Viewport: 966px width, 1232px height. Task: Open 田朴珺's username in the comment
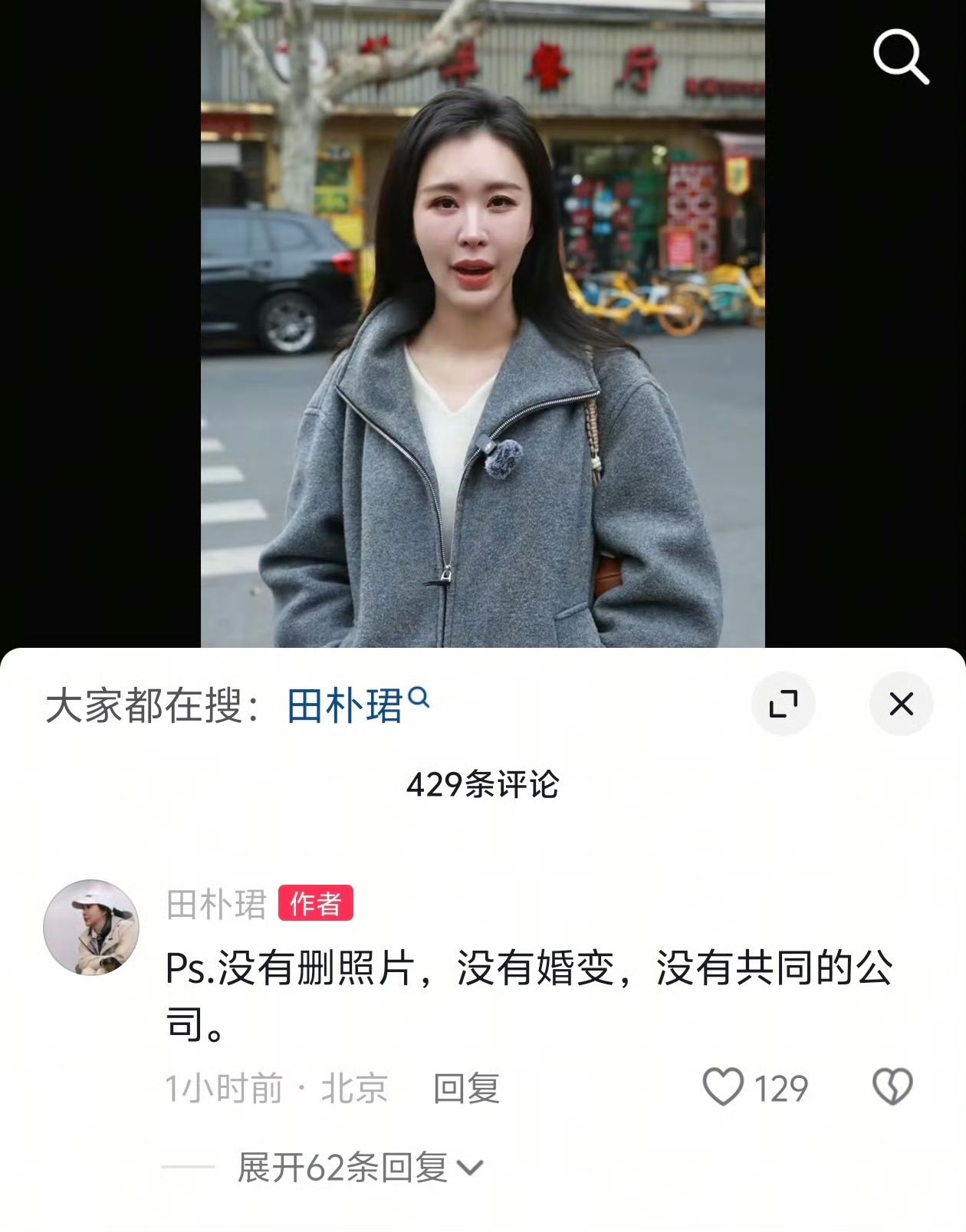(216, 905)
